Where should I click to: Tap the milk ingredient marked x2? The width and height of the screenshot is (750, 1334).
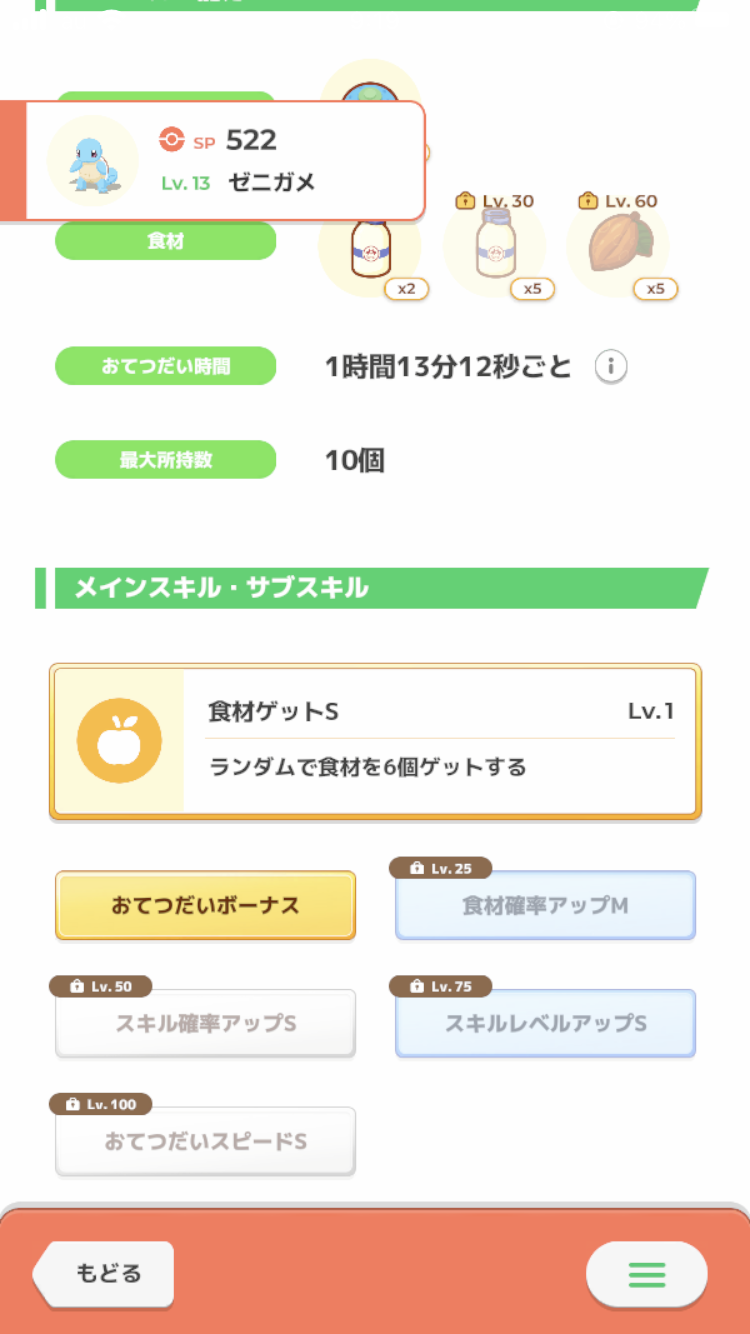[370, 249]
